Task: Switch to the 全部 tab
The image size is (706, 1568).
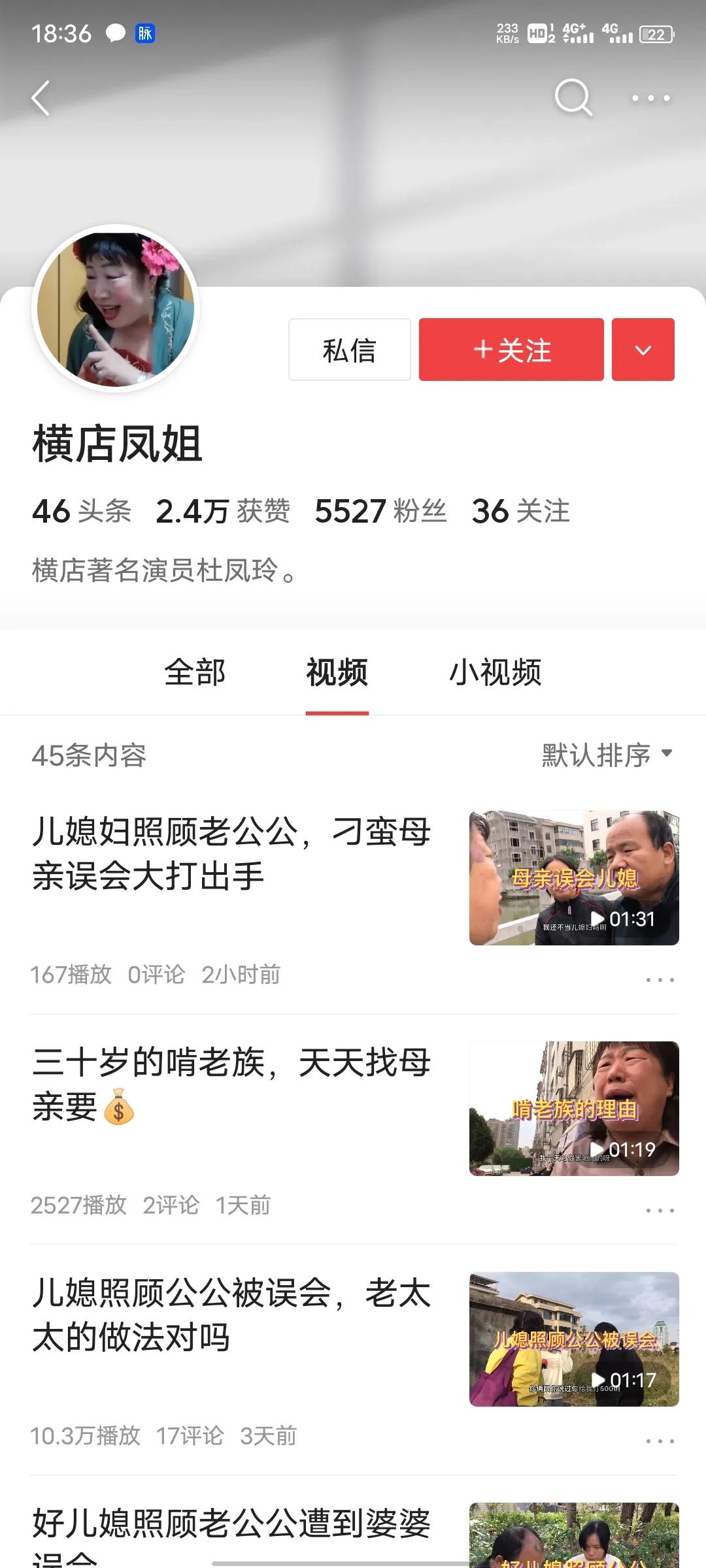Action: click(x=195, y=673)
